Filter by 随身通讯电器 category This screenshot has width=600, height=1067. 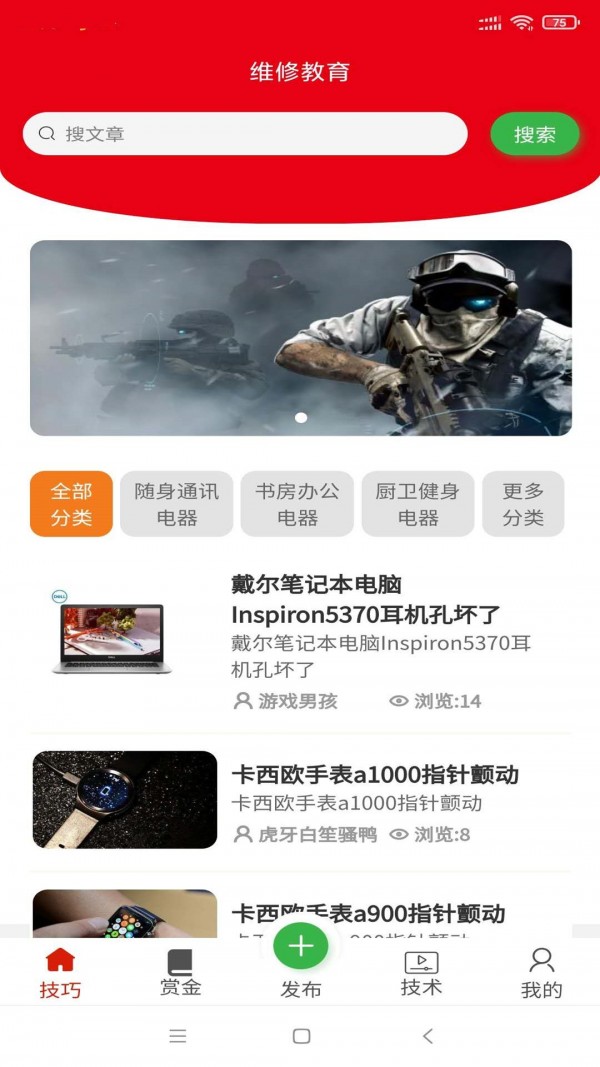tap(177, 504)
